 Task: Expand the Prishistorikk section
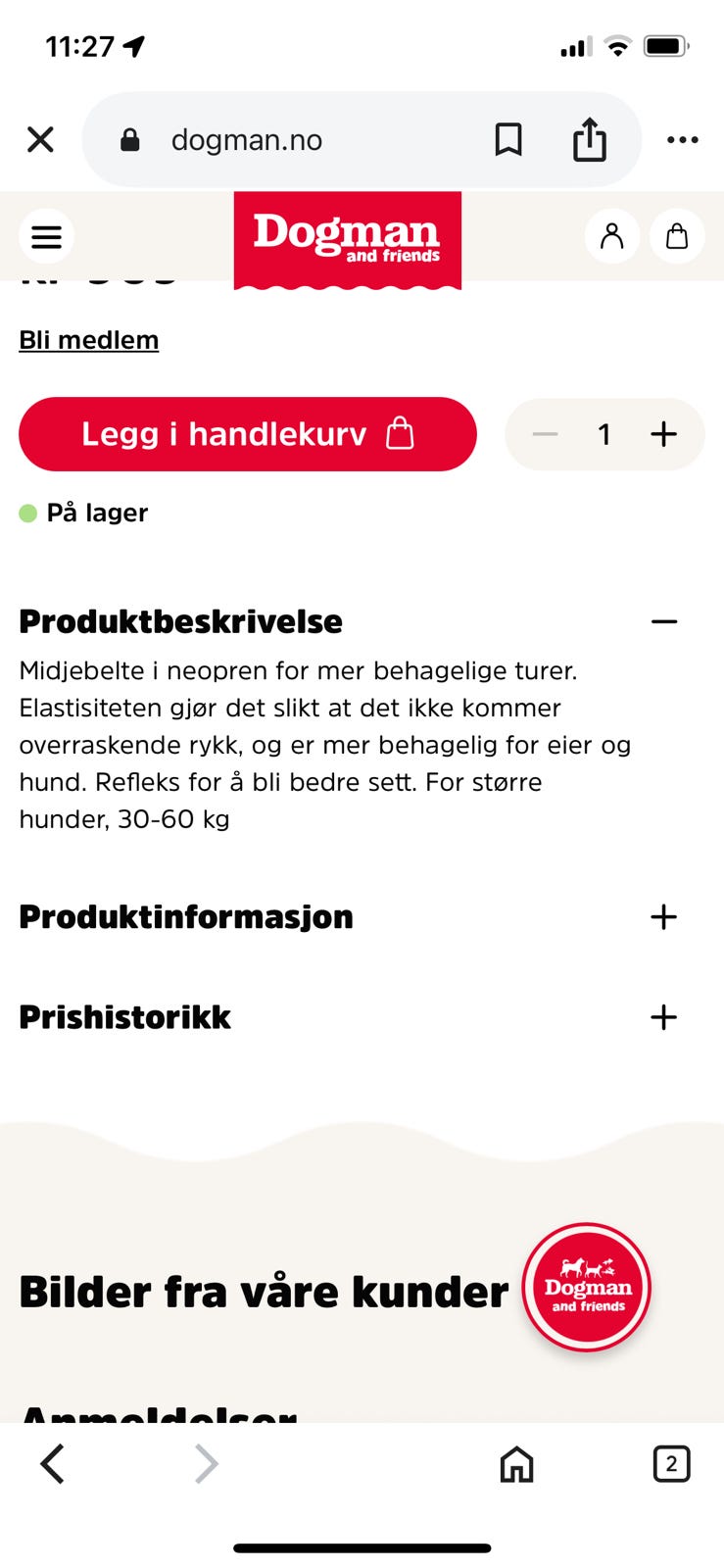(x=663, y=1017)
